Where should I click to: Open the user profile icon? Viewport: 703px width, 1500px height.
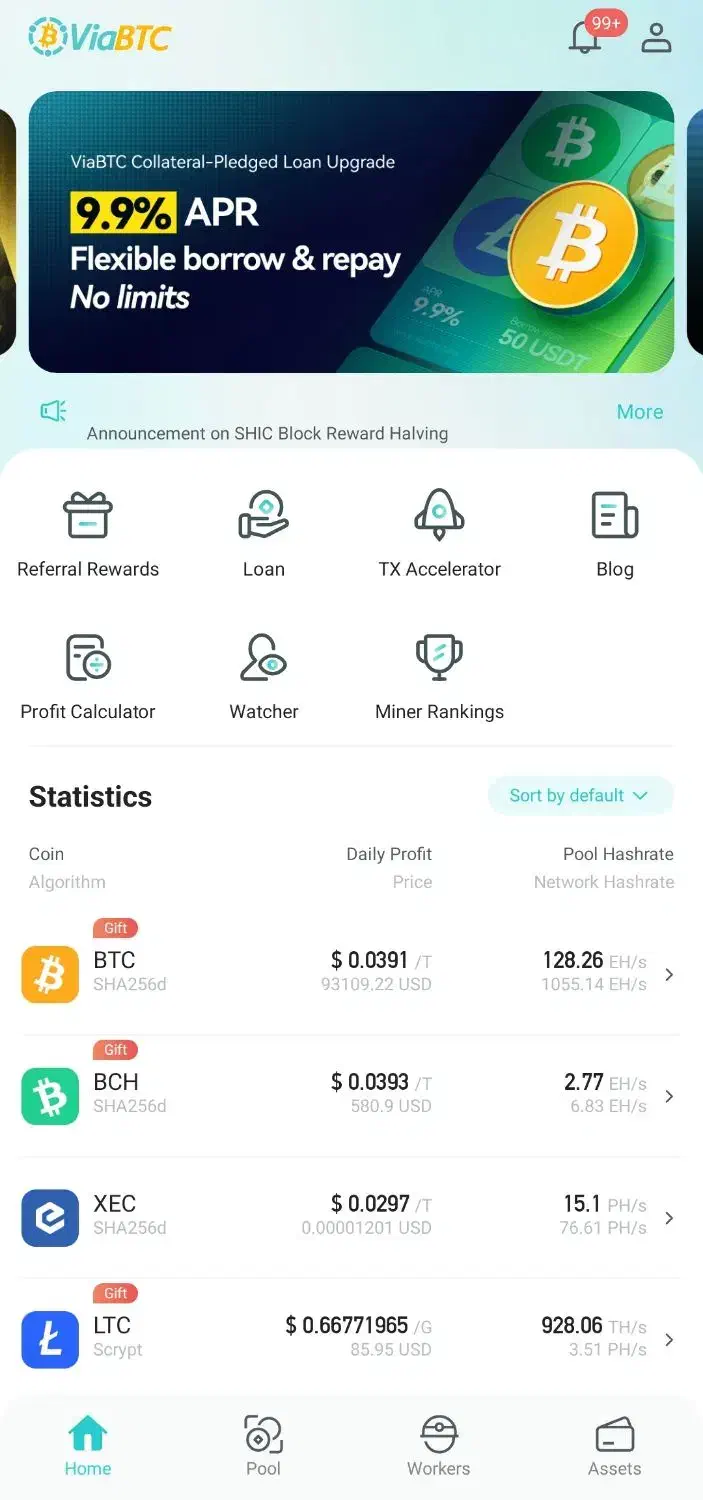click(x=657, y=38)
